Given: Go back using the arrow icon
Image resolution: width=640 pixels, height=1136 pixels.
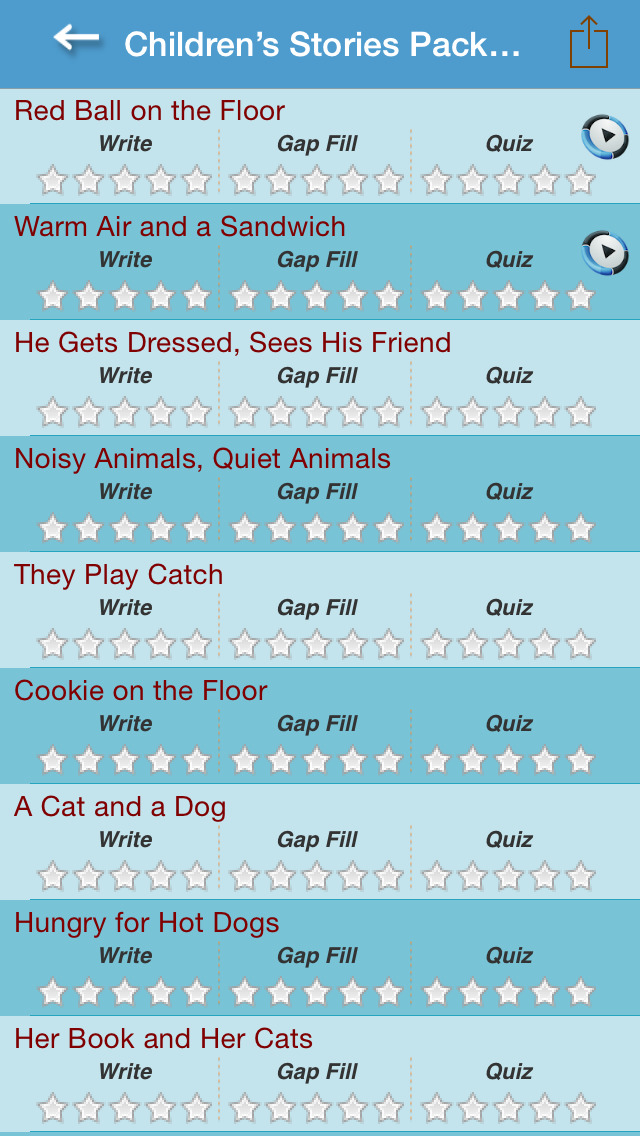Looking at the screenshot, I should [x=77, y=40].
